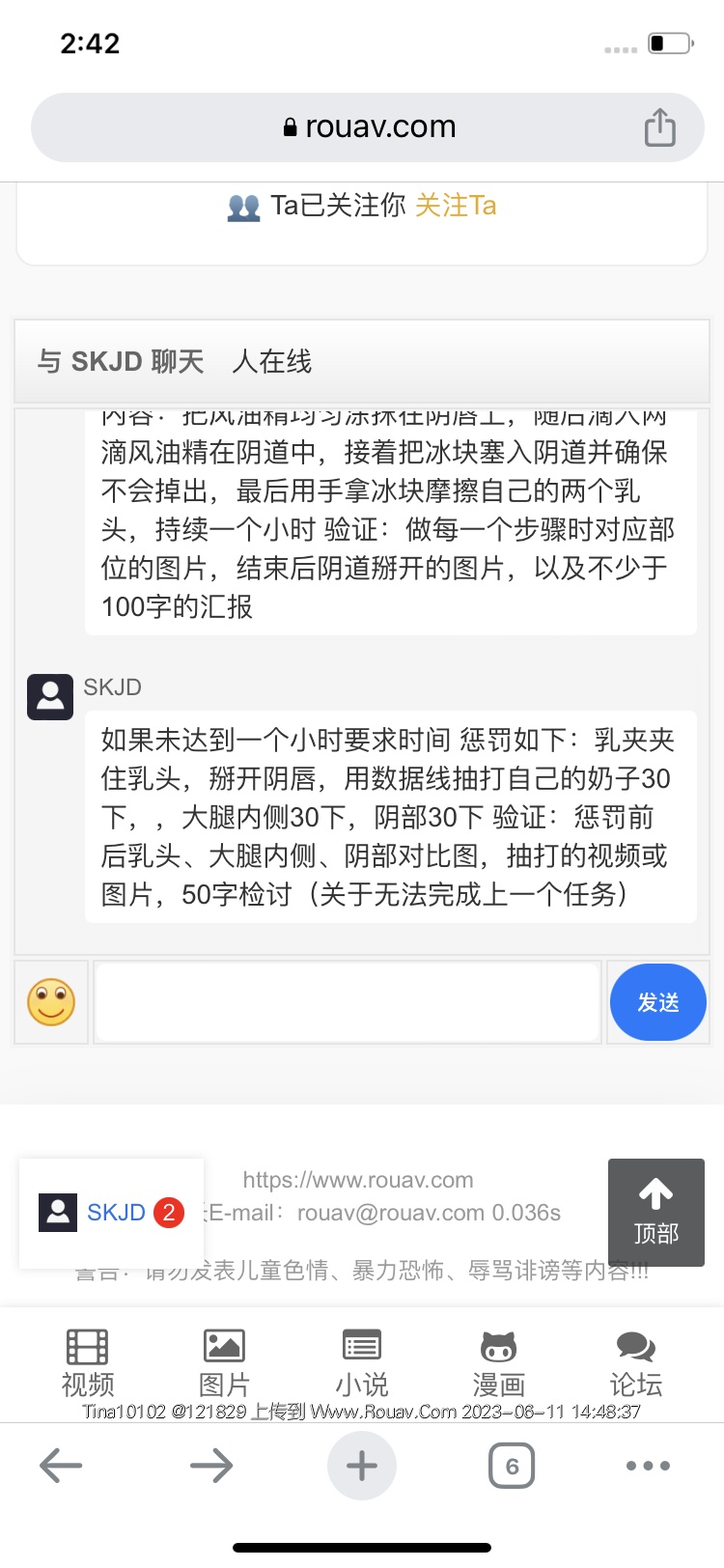724x1568 pixels.
Task: Open the SKJD chat notification bubble
Action: (x=111, y=1213)
